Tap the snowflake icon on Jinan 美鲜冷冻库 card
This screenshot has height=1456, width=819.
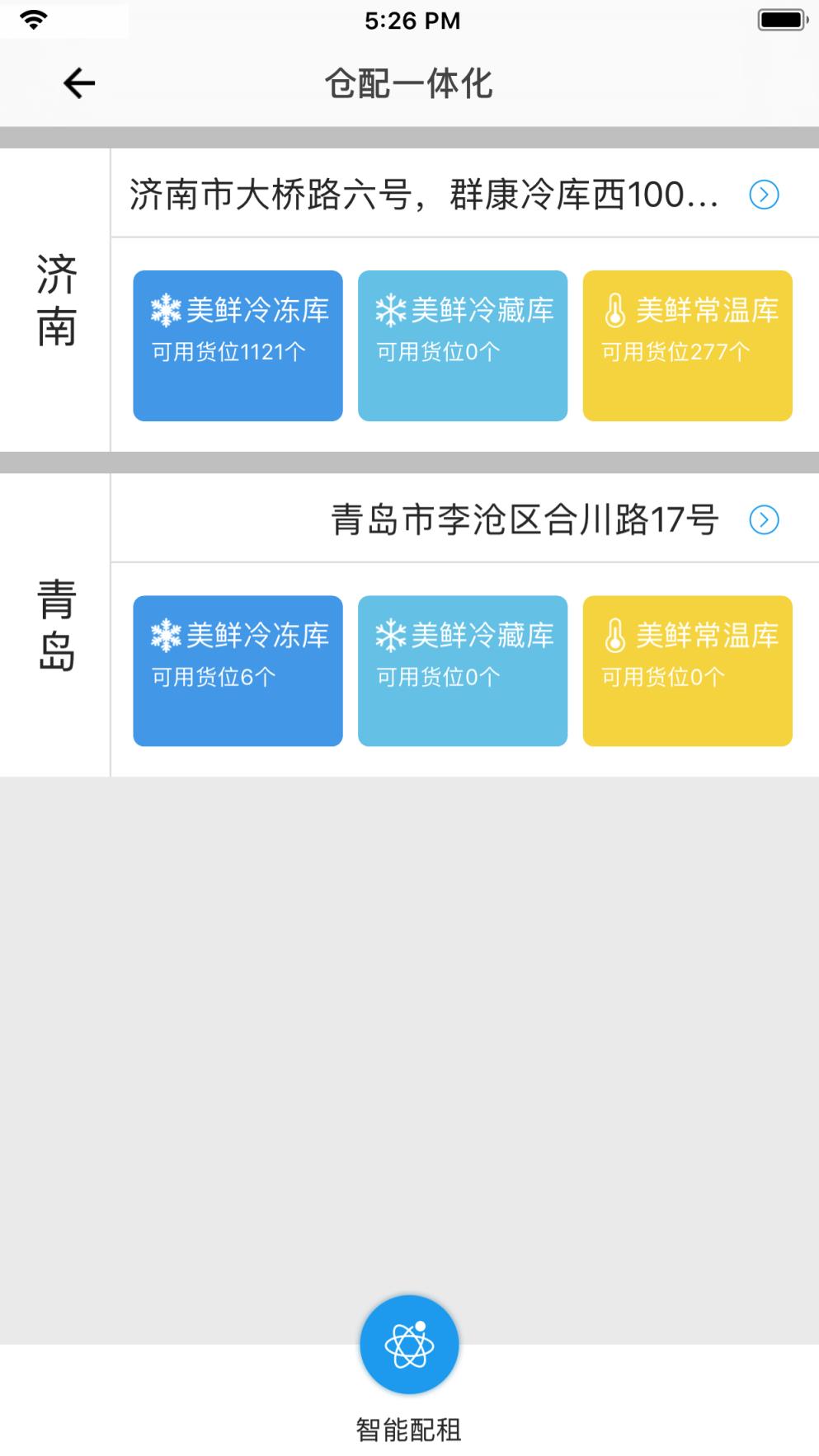165,309
